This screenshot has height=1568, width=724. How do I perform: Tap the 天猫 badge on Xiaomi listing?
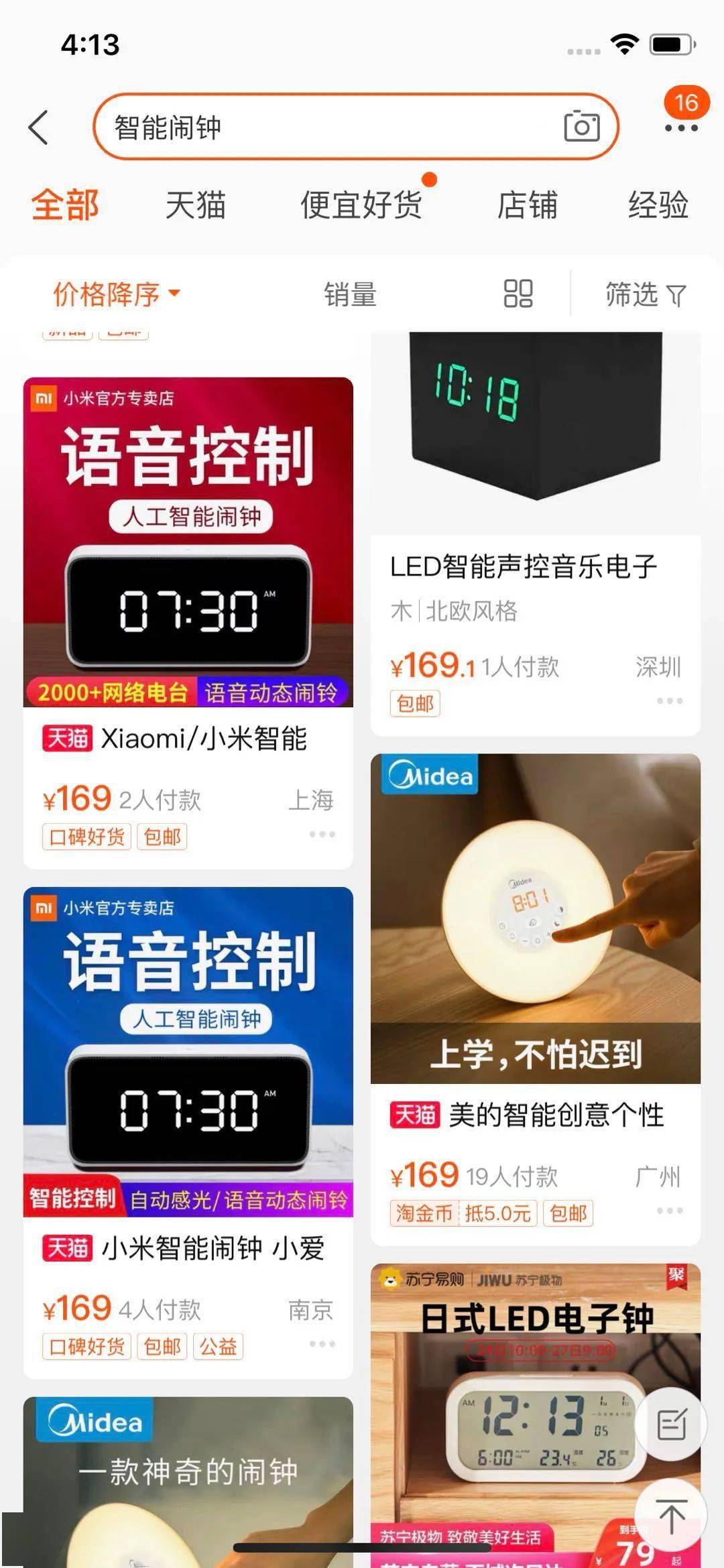[x=69, y=737]
